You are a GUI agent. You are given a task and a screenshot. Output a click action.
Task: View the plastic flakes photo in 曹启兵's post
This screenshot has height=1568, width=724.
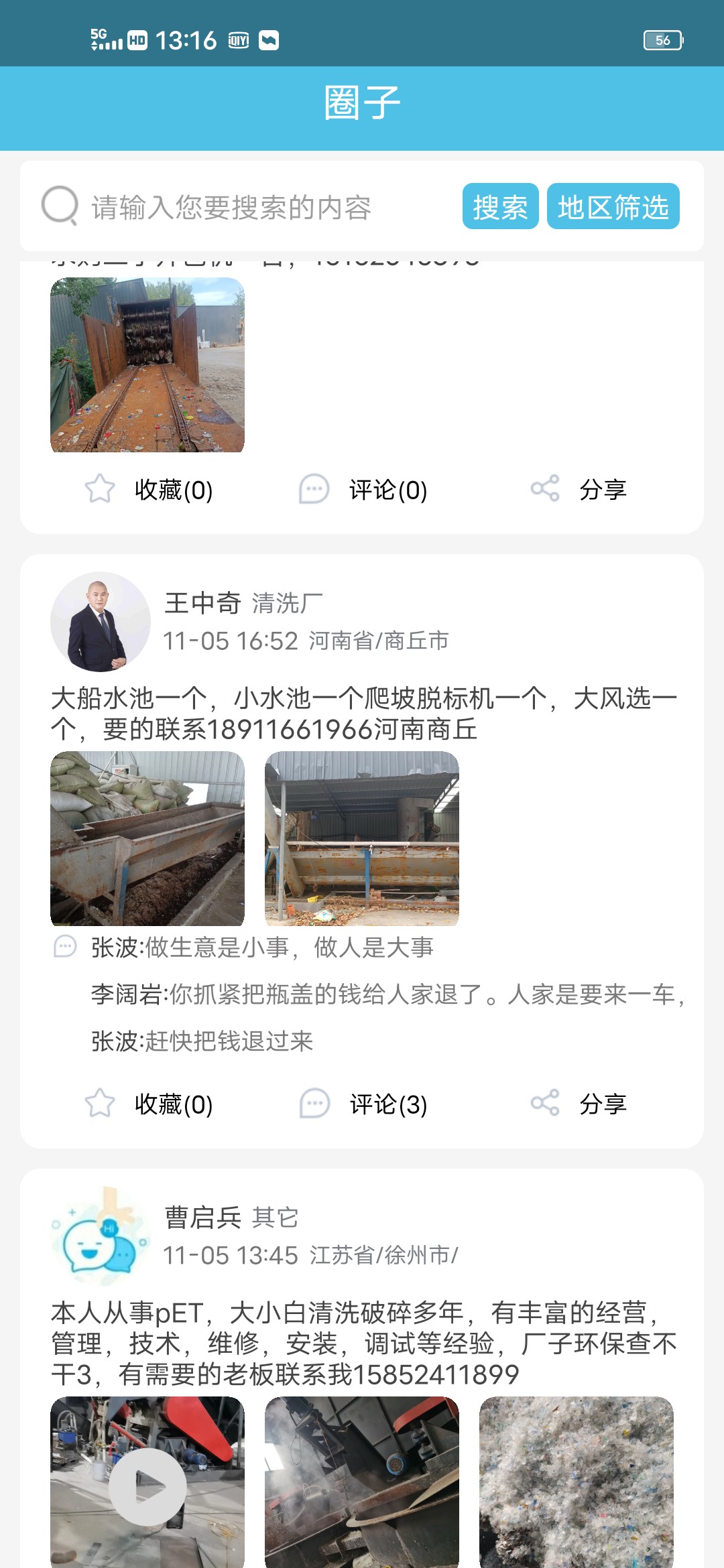tap(577, 1482)
